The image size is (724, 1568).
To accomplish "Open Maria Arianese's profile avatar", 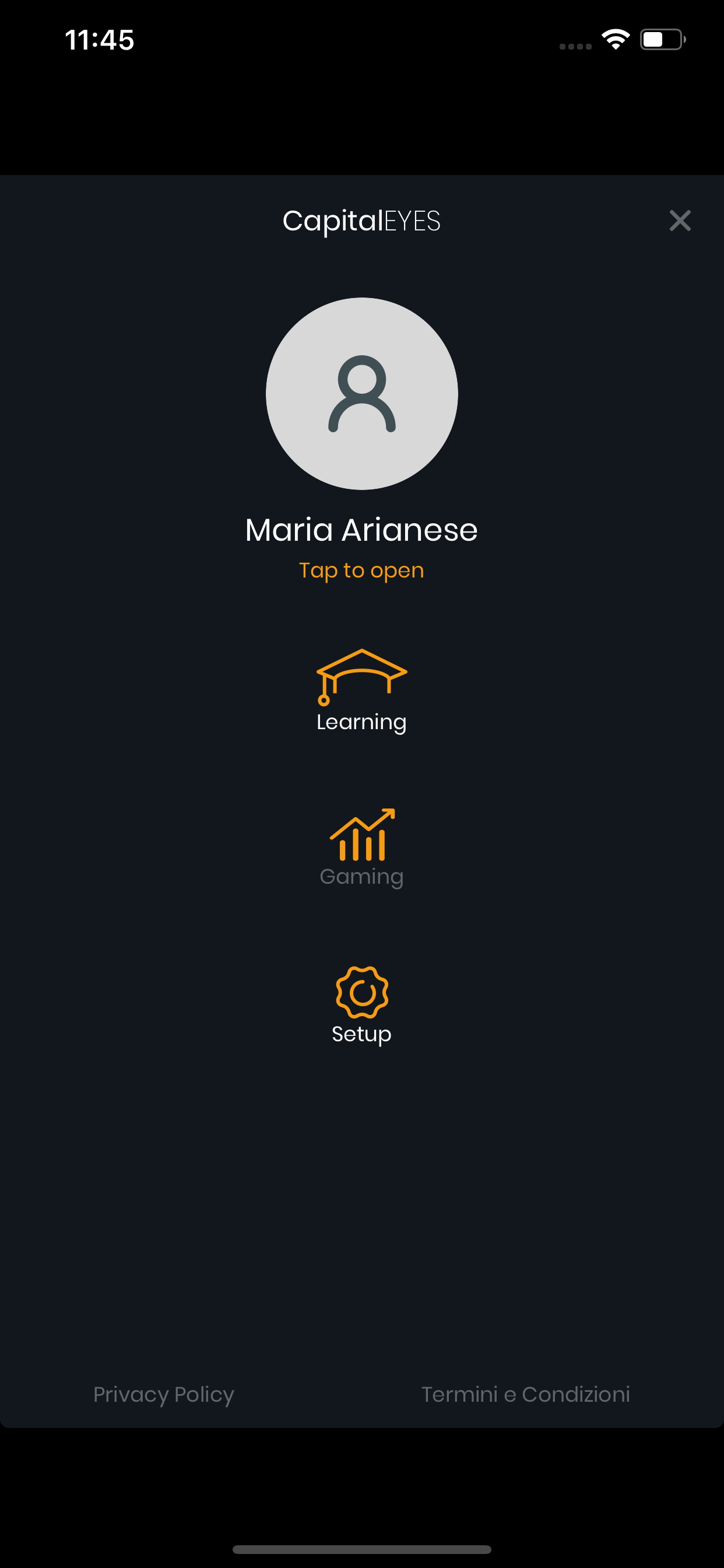I will (x=362, y=393).
